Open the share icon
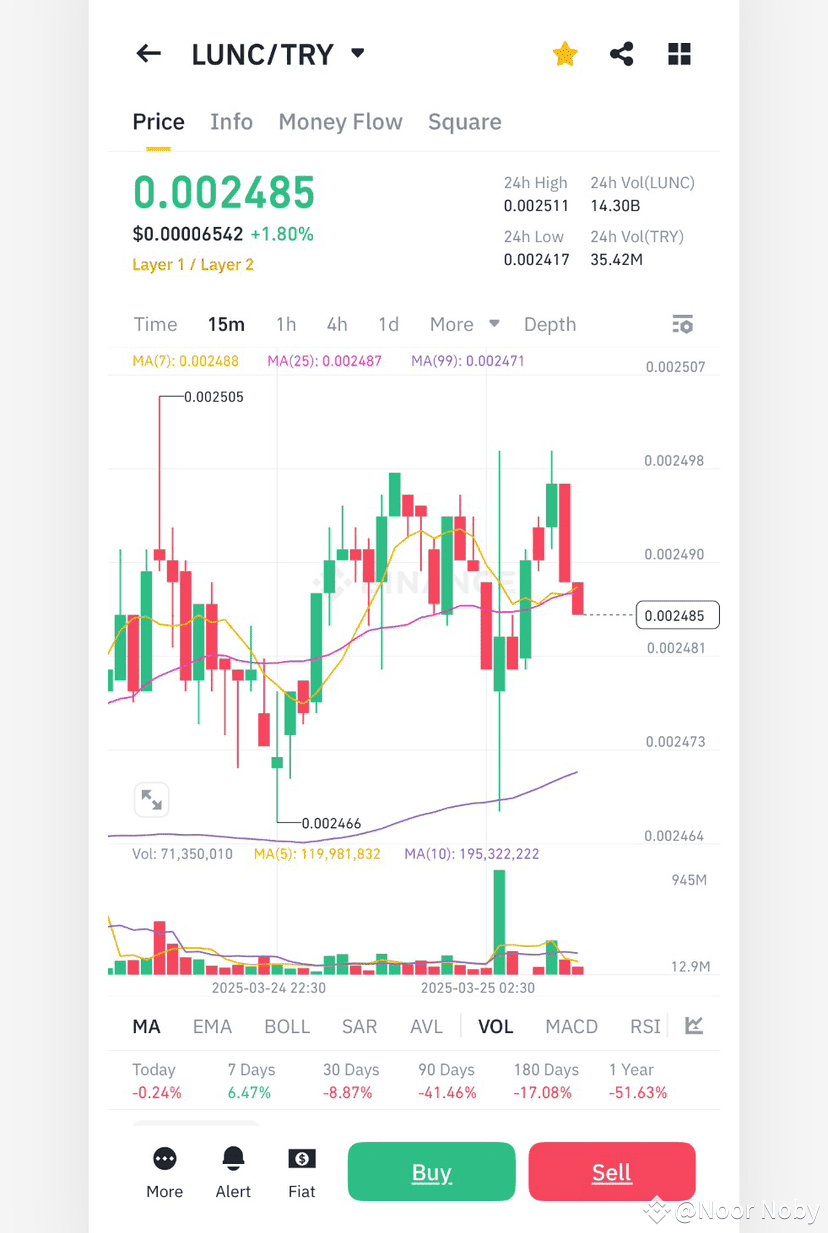828x1233 pixels. point(622,53)
